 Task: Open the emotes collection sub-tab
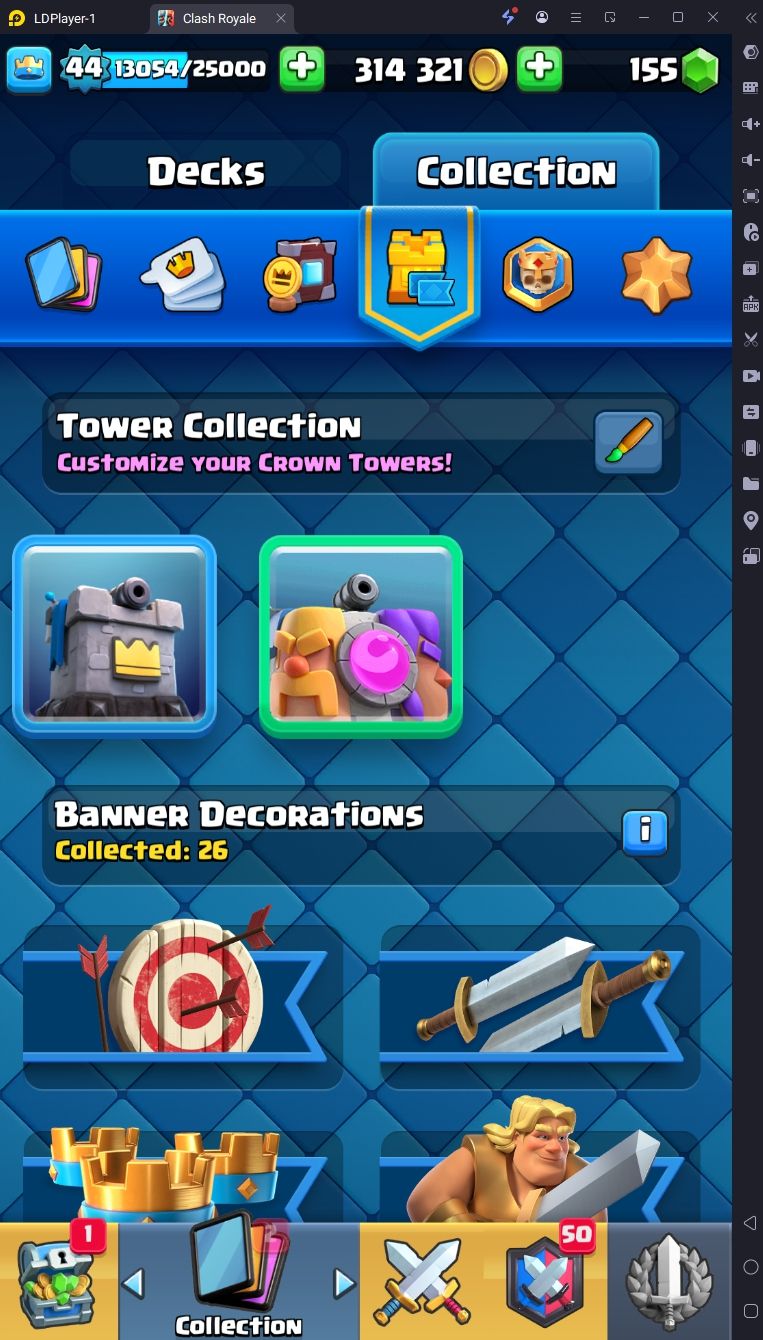coord(182,275)
